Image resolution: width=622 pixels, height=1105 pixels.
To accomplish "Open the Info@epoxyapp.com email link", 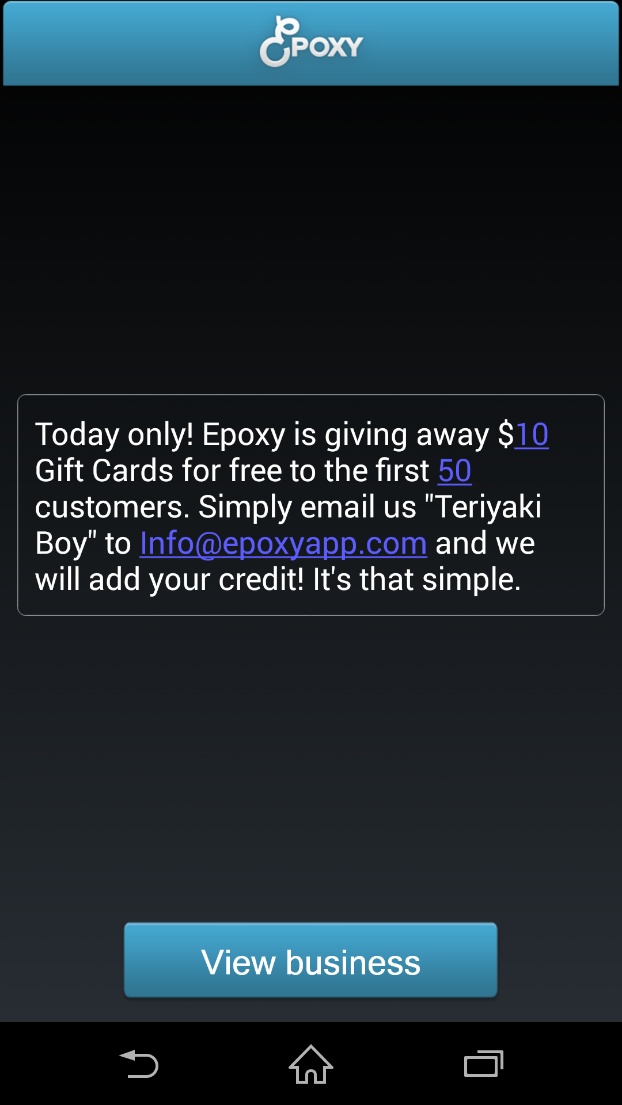I will 283,544.
